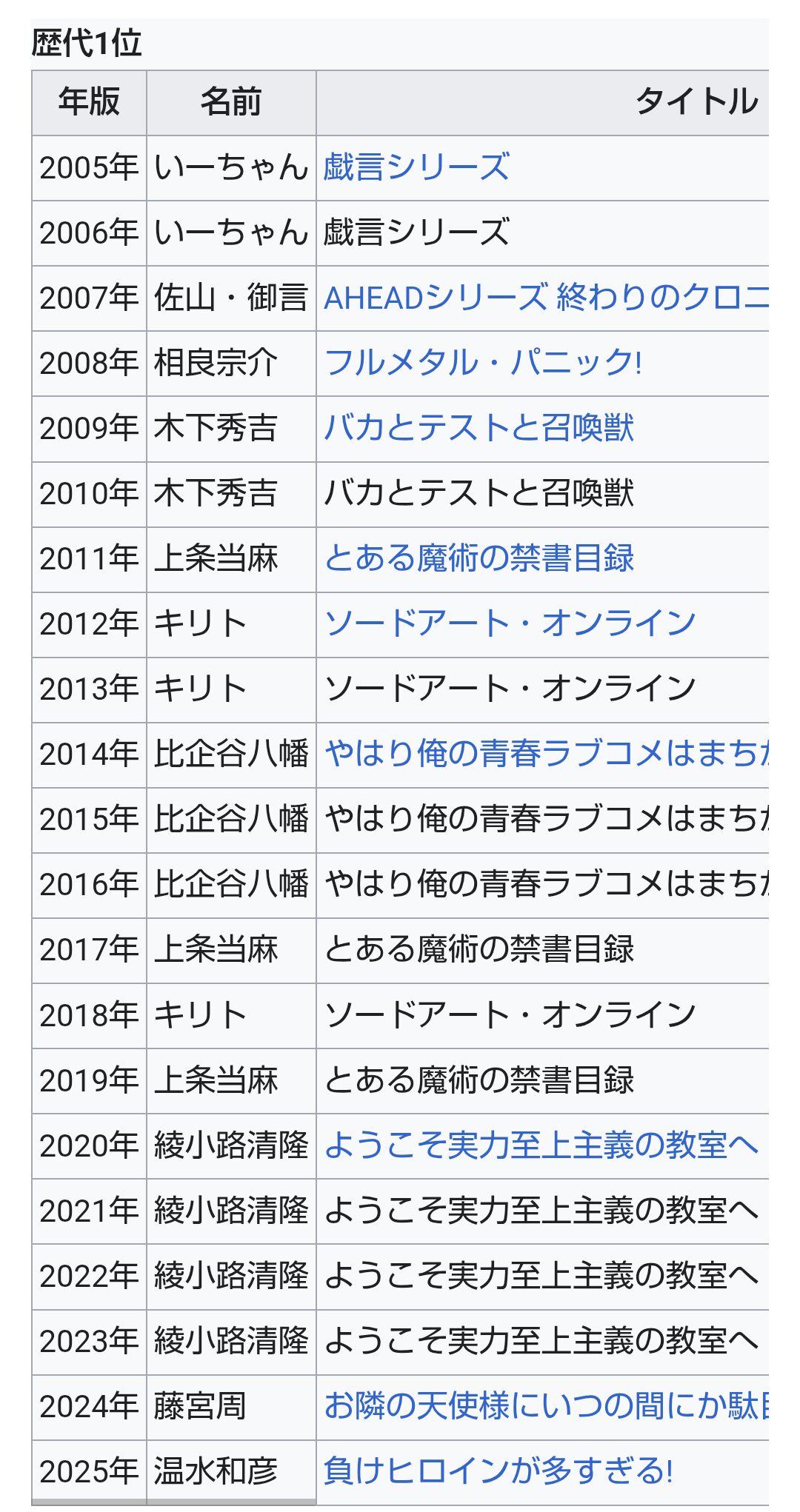Open the 負けヒロインが多すぎる! link
This screenshot has height=1512, width=800.
pos(498,1471)
